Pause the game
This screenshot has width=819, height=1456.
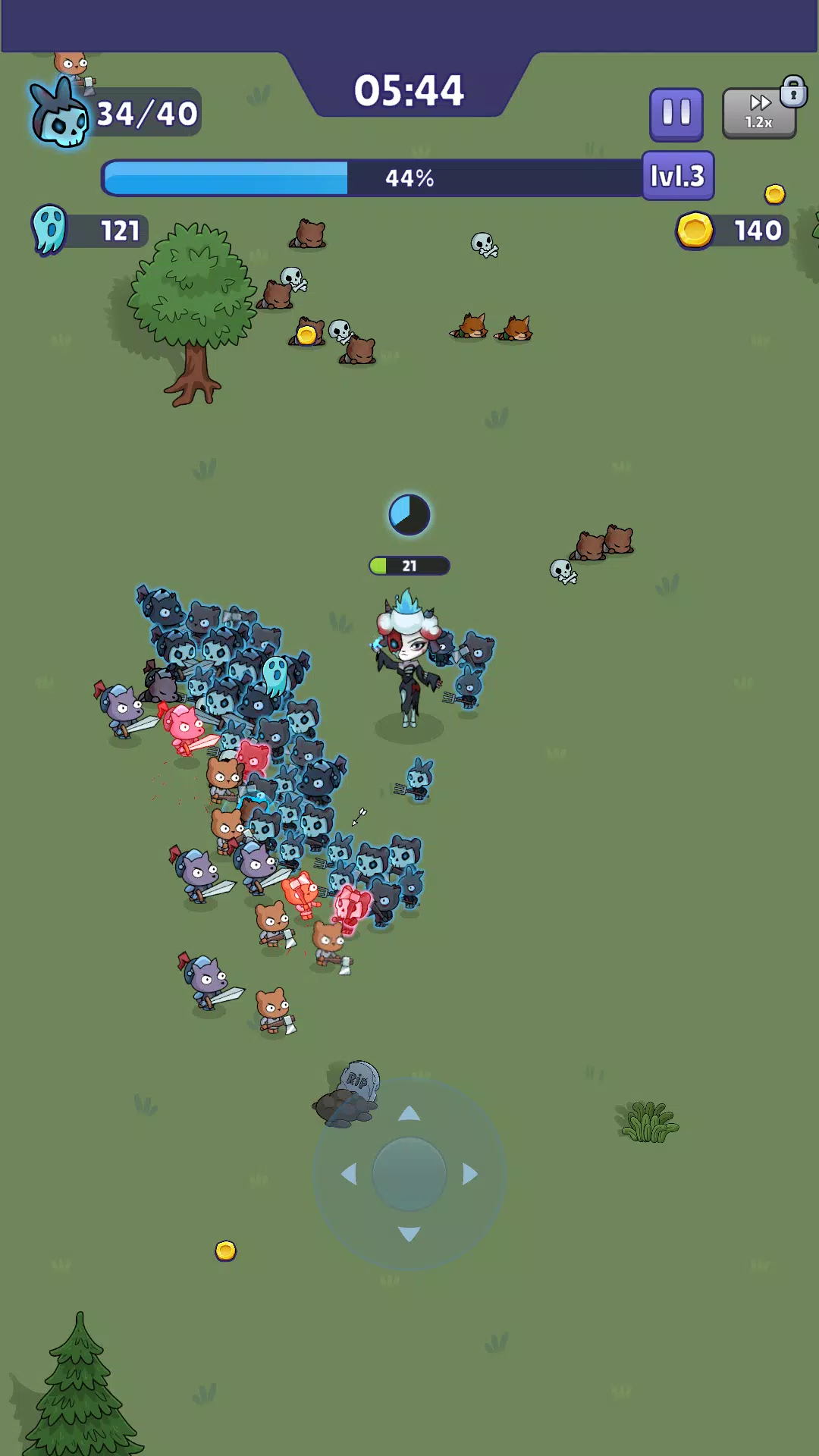pos(676,115)
